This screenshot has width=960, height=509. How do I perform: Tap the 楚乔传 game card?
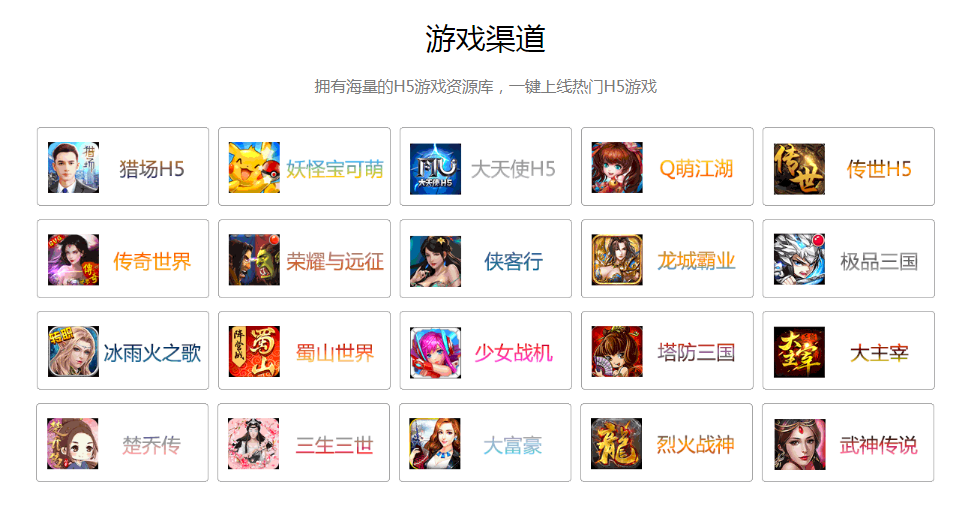[x=123, y=443]
